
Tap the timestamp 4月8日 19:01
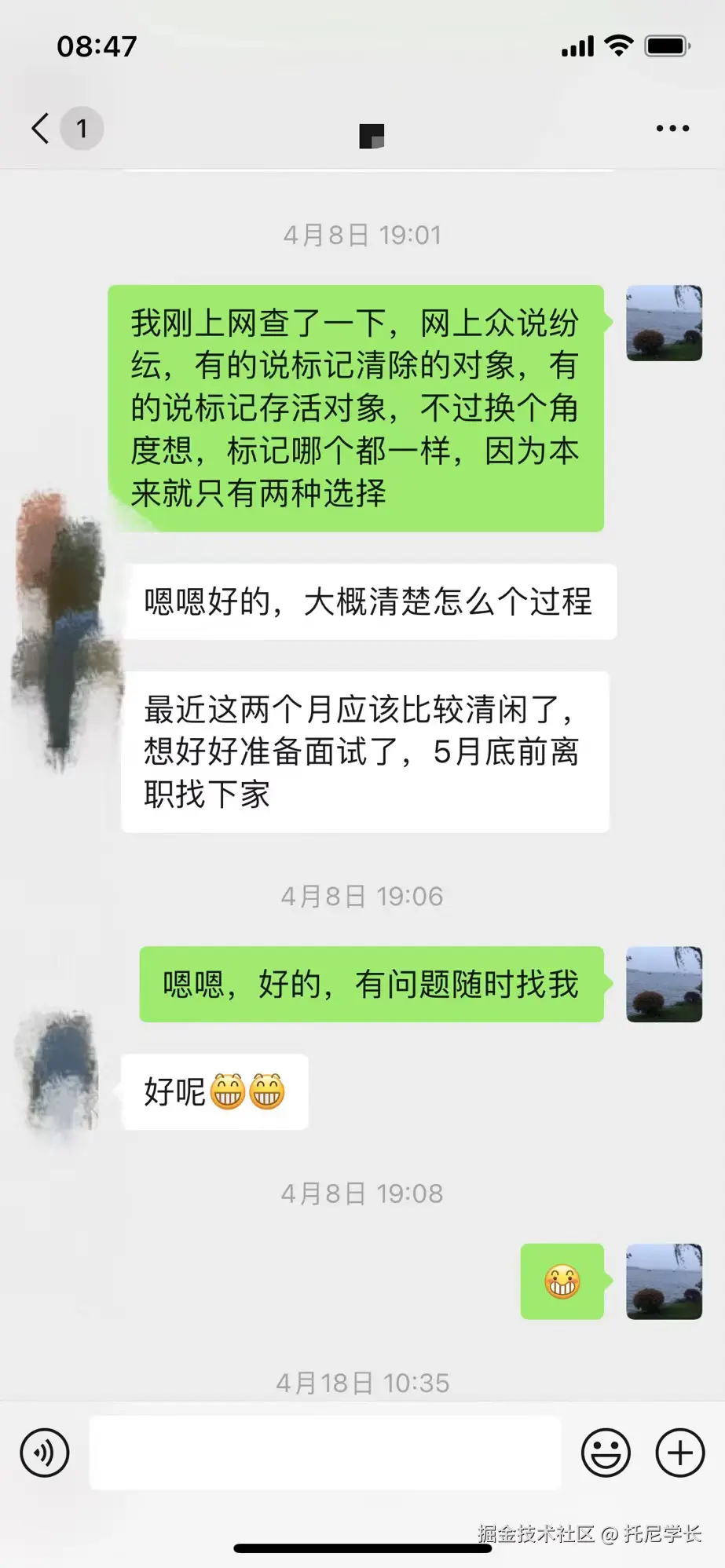tap(362, 233)
